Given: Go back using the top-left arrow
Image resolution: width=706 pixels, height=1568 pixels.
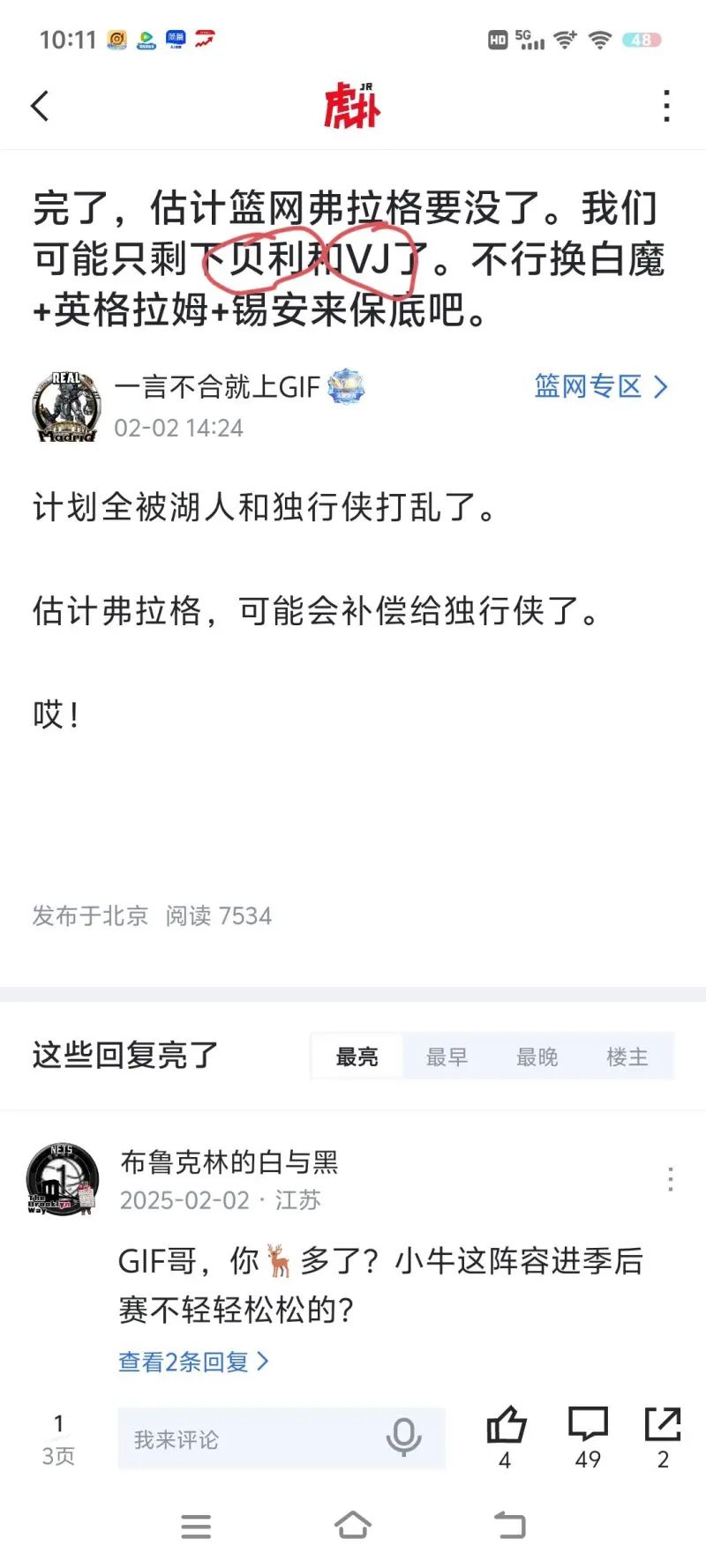Looking at the screenshot, I should pos(40,106).
